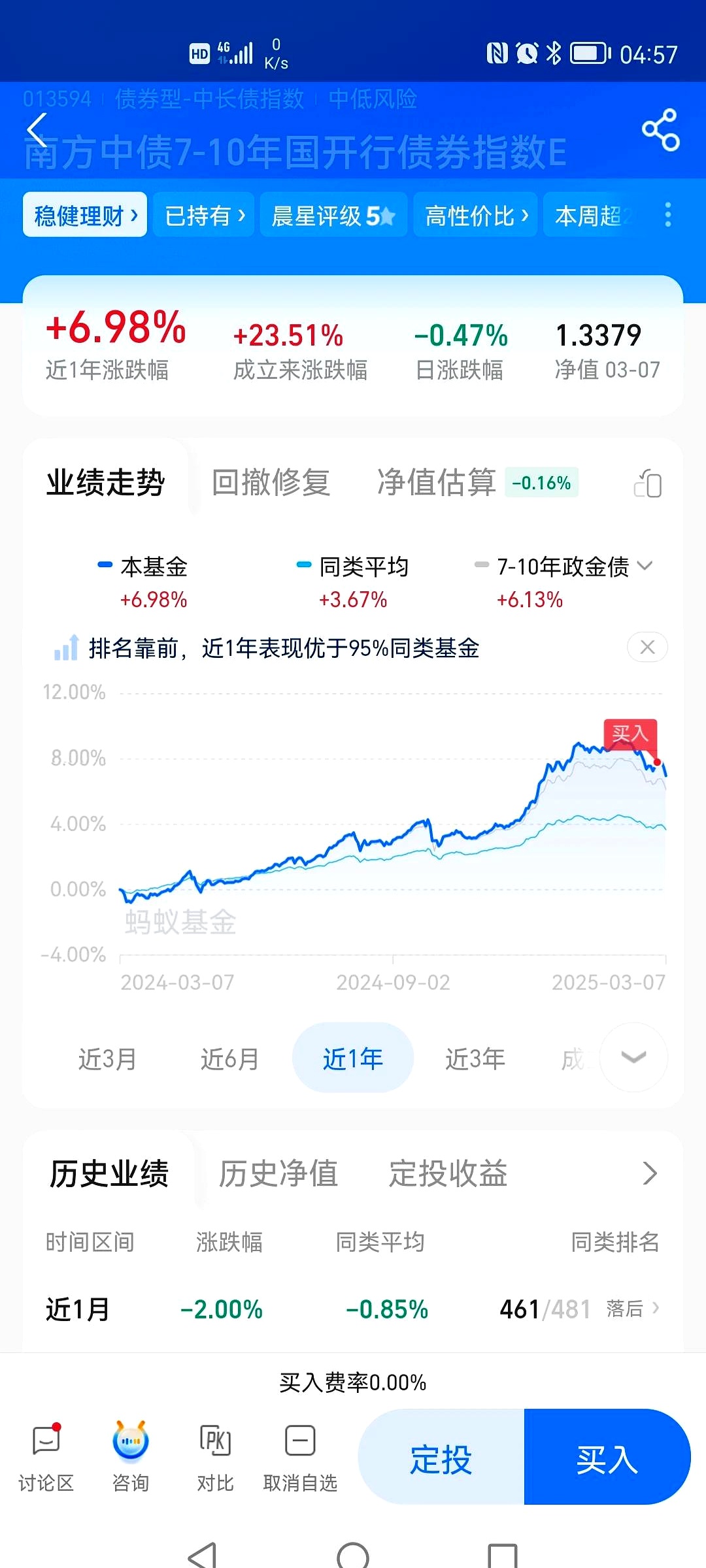
Task: Close the 排名靠前 ranking tip banner
Action: pos(647,647)
